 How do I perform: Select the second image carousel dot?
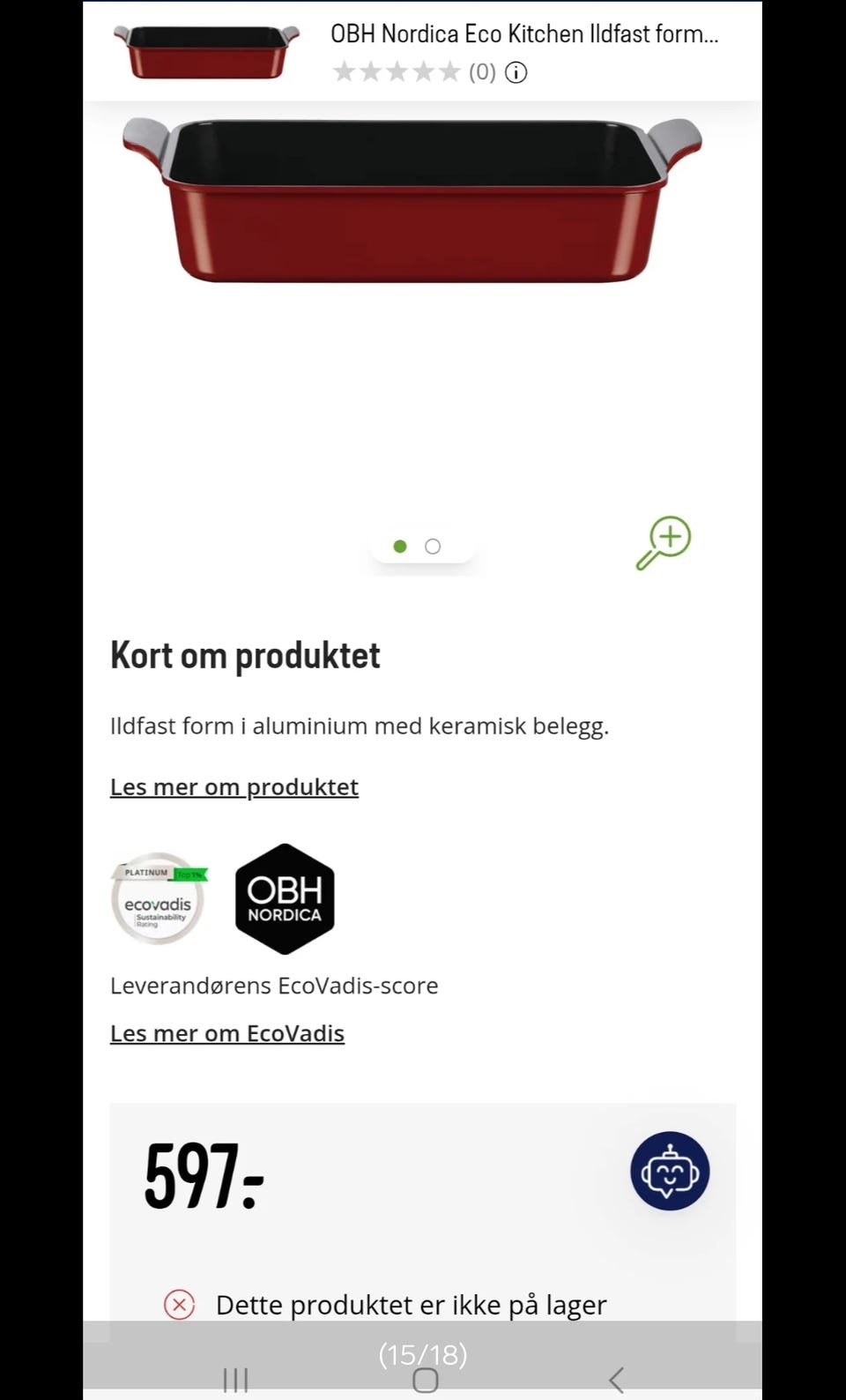[433, 546]
